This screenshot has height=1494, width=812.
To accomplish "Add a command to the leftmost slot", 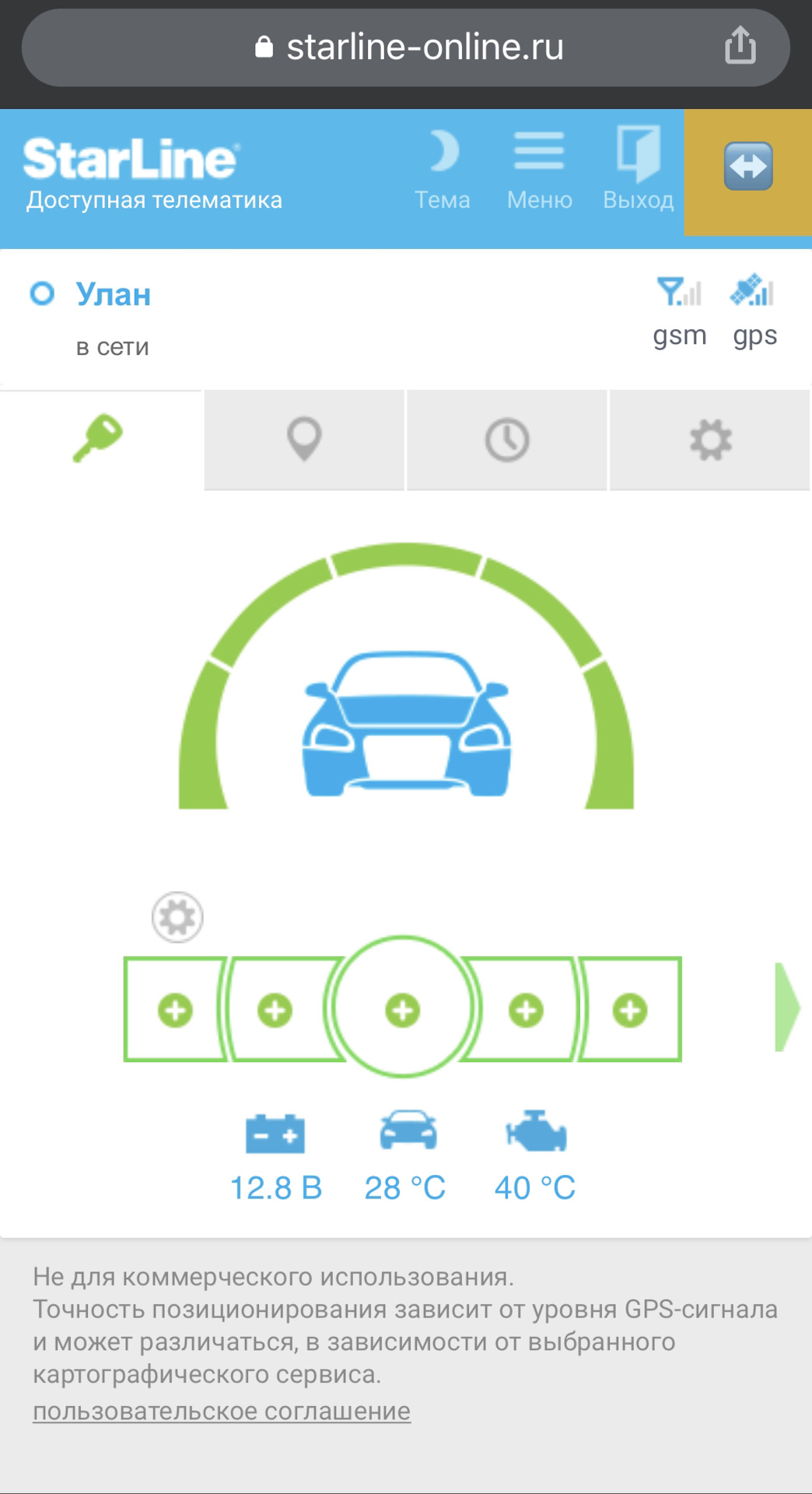I will pos(175,1010).
